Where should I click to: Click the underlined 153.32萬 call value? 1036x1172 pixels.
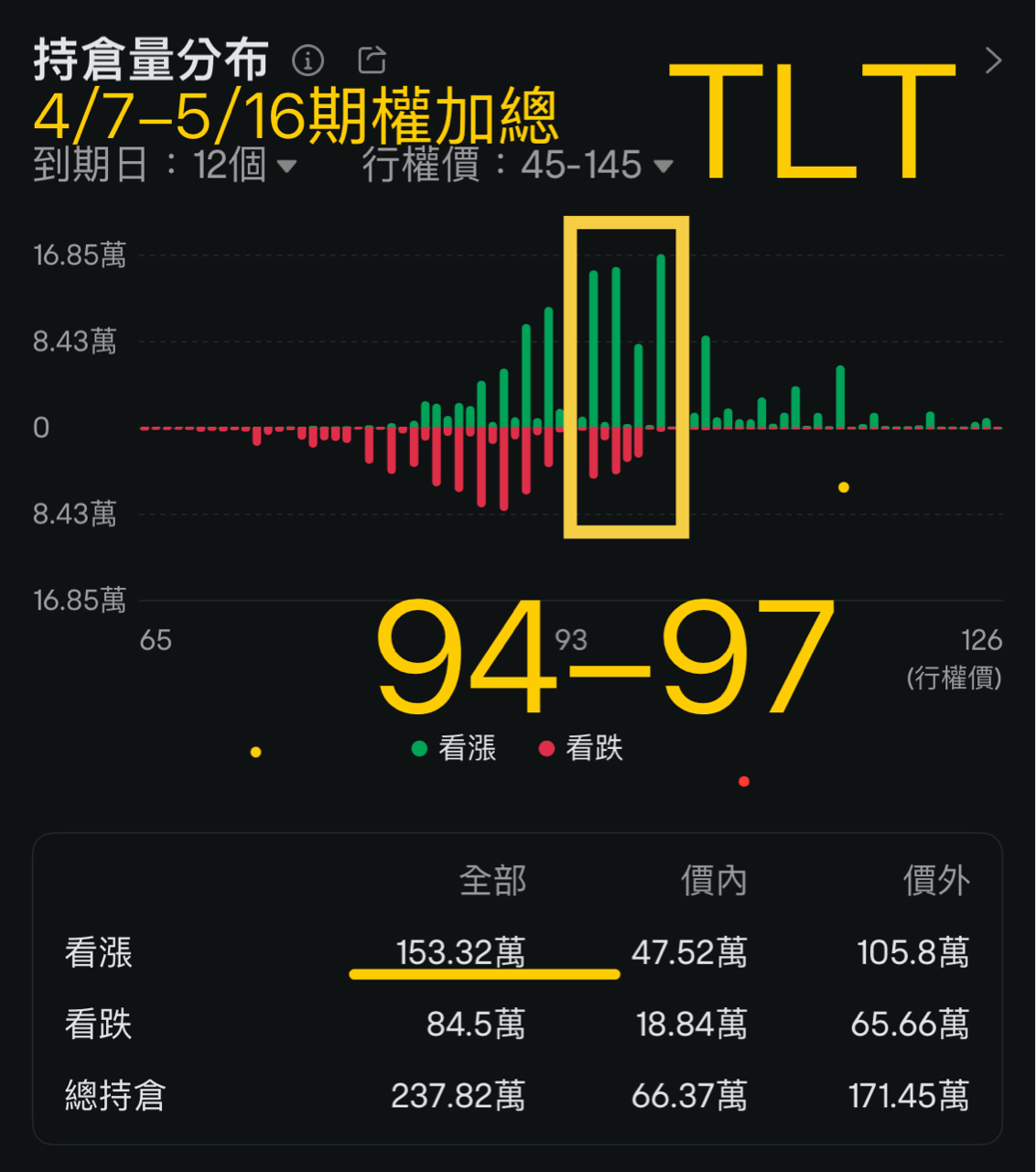click(462, 953)
